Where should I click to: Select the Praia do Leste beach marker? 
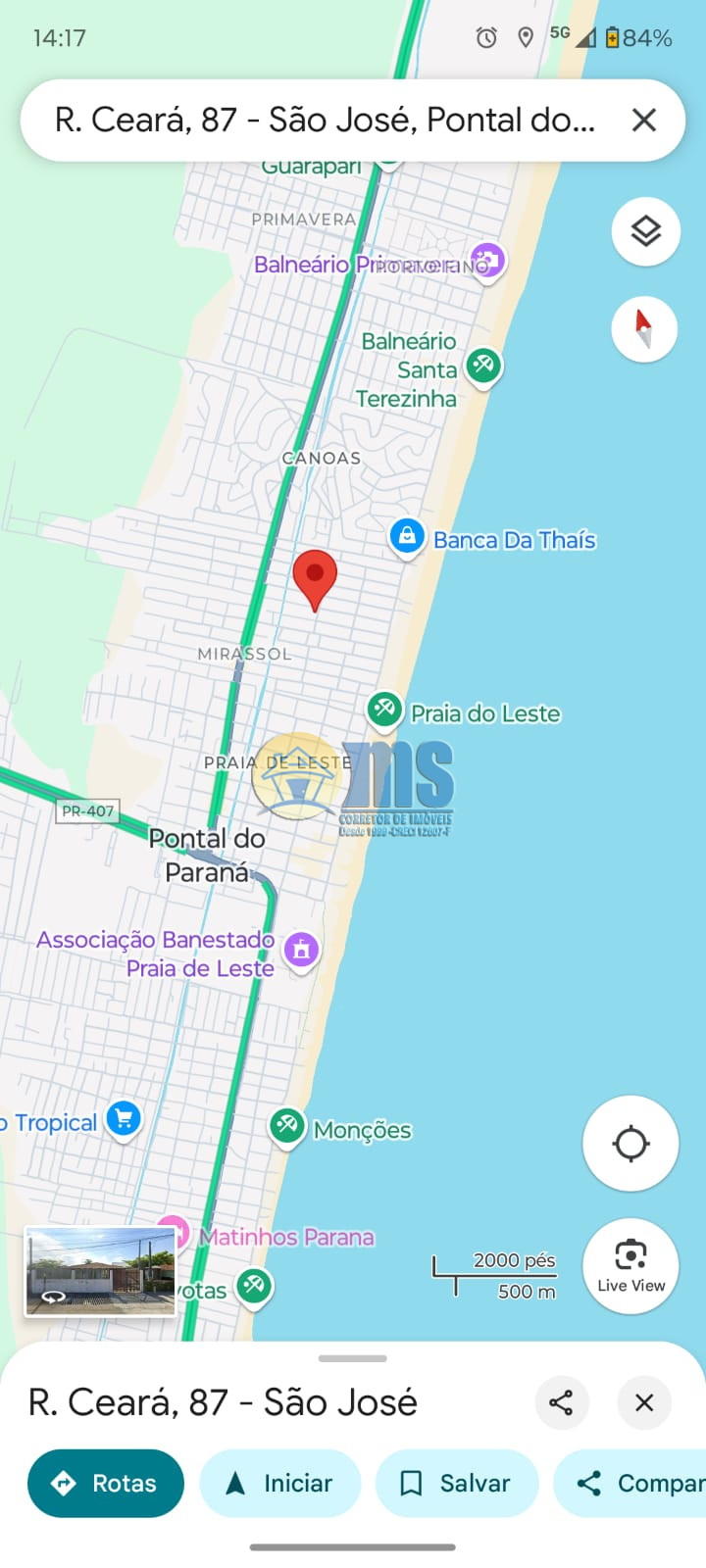click(384, 710)
